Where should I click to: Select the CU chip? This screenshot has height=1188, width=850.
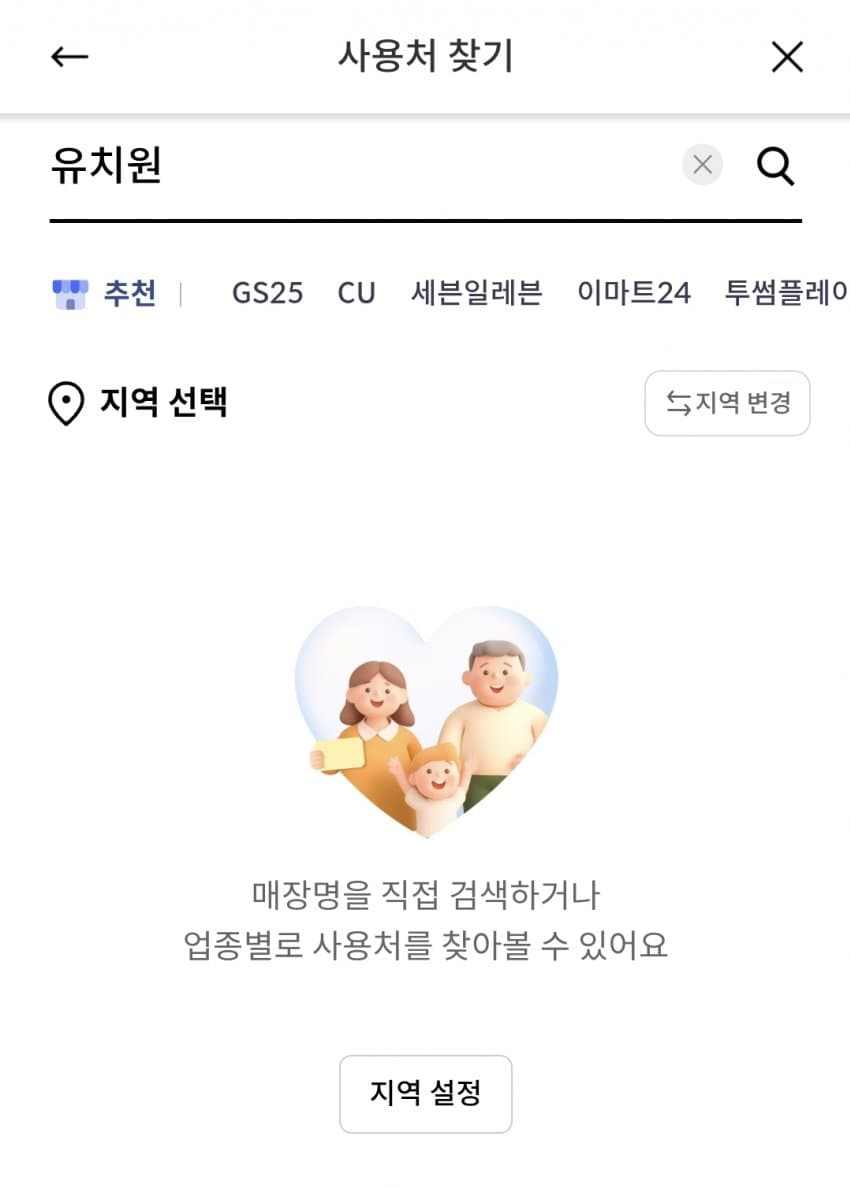click(356, 293)
